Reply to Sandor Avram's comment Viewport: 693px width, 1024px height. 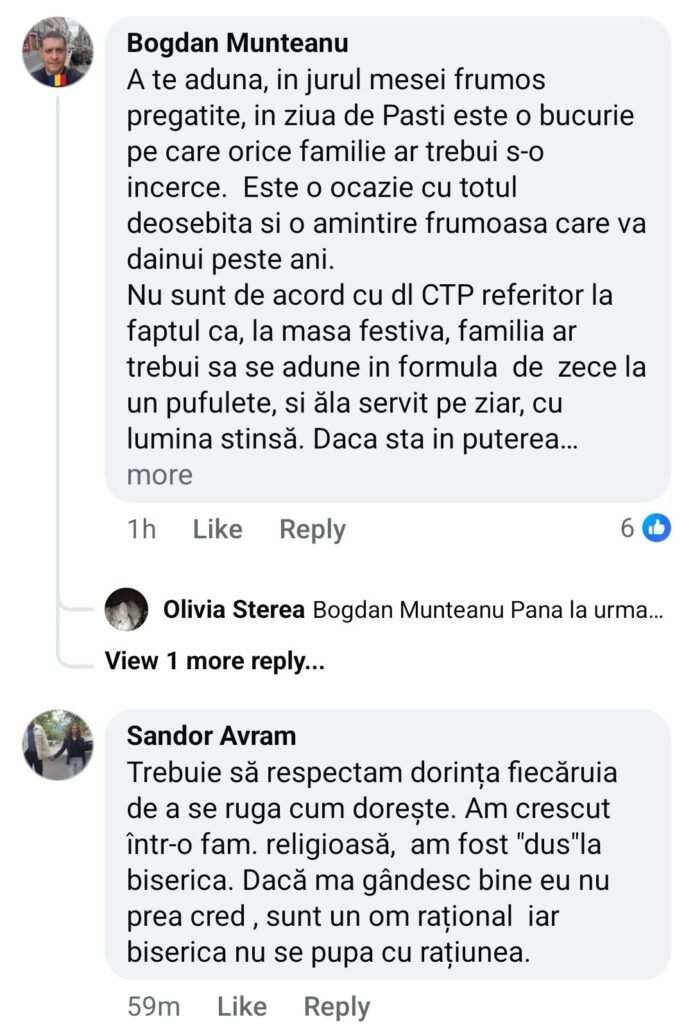click(x=337, y=1006)
